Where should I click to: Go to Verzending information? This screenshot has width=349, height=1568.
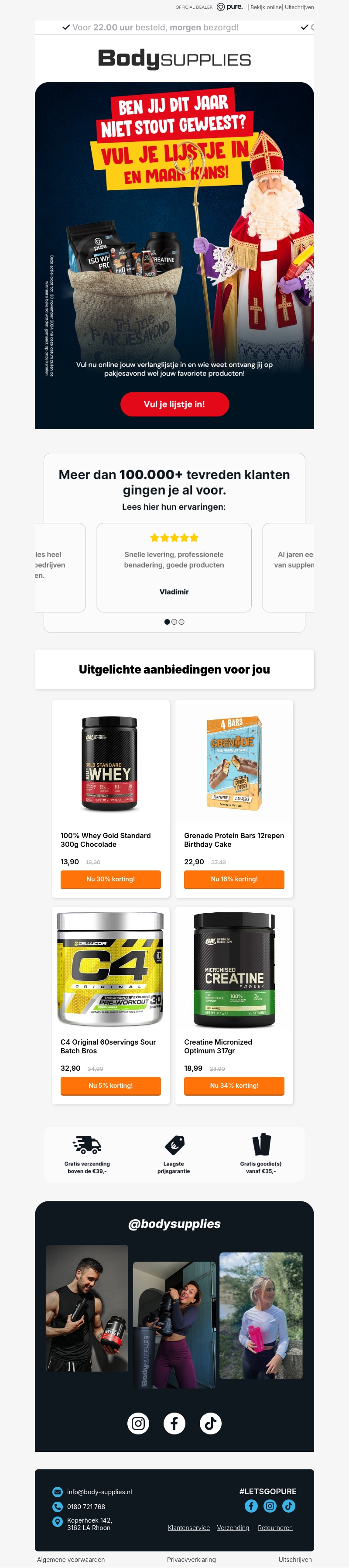click(x=233, y=1528)
